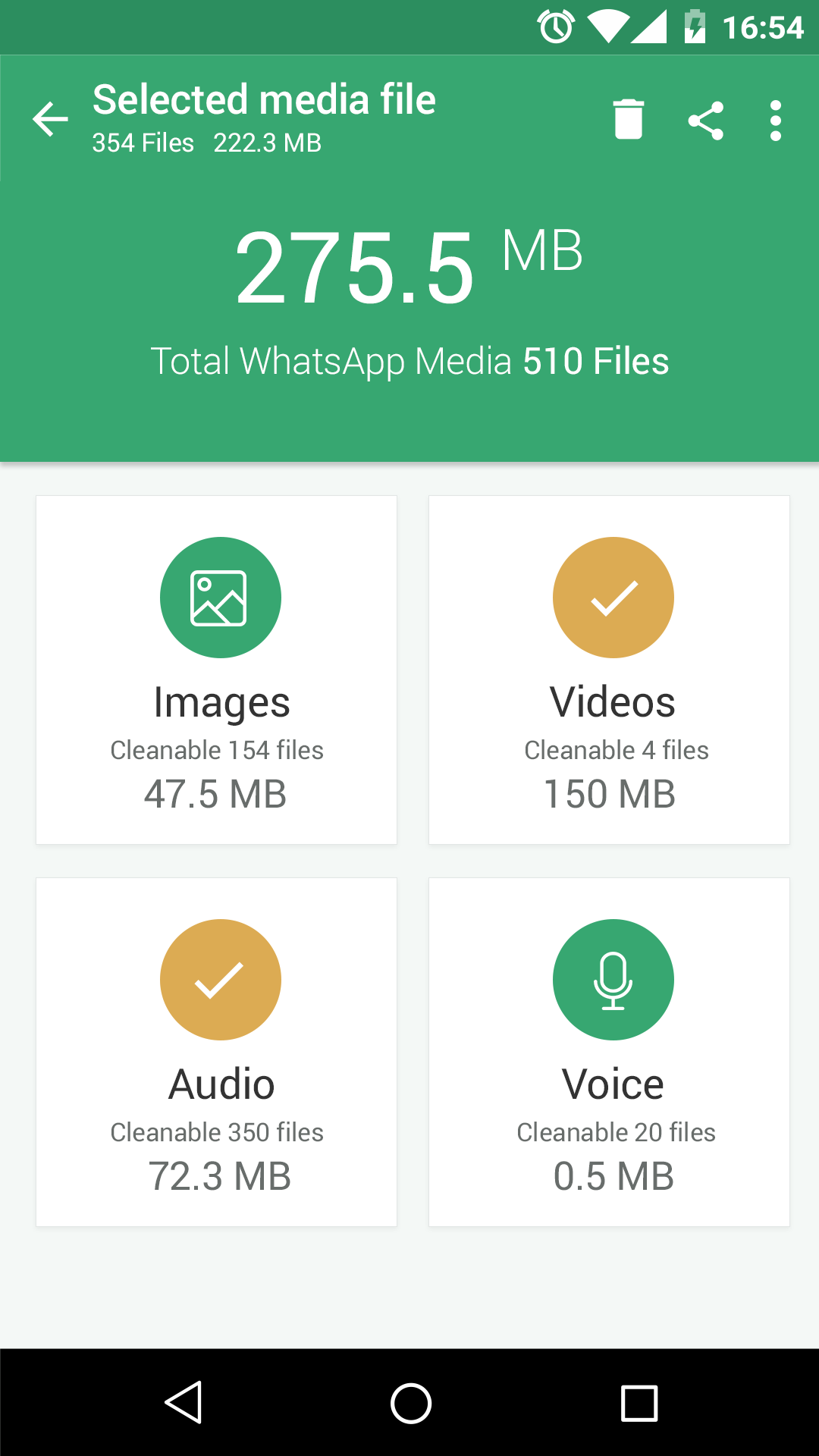Viewport: 819px width, 1456px height.
Task: Open the overflow menu
Action: pos(775,121)
